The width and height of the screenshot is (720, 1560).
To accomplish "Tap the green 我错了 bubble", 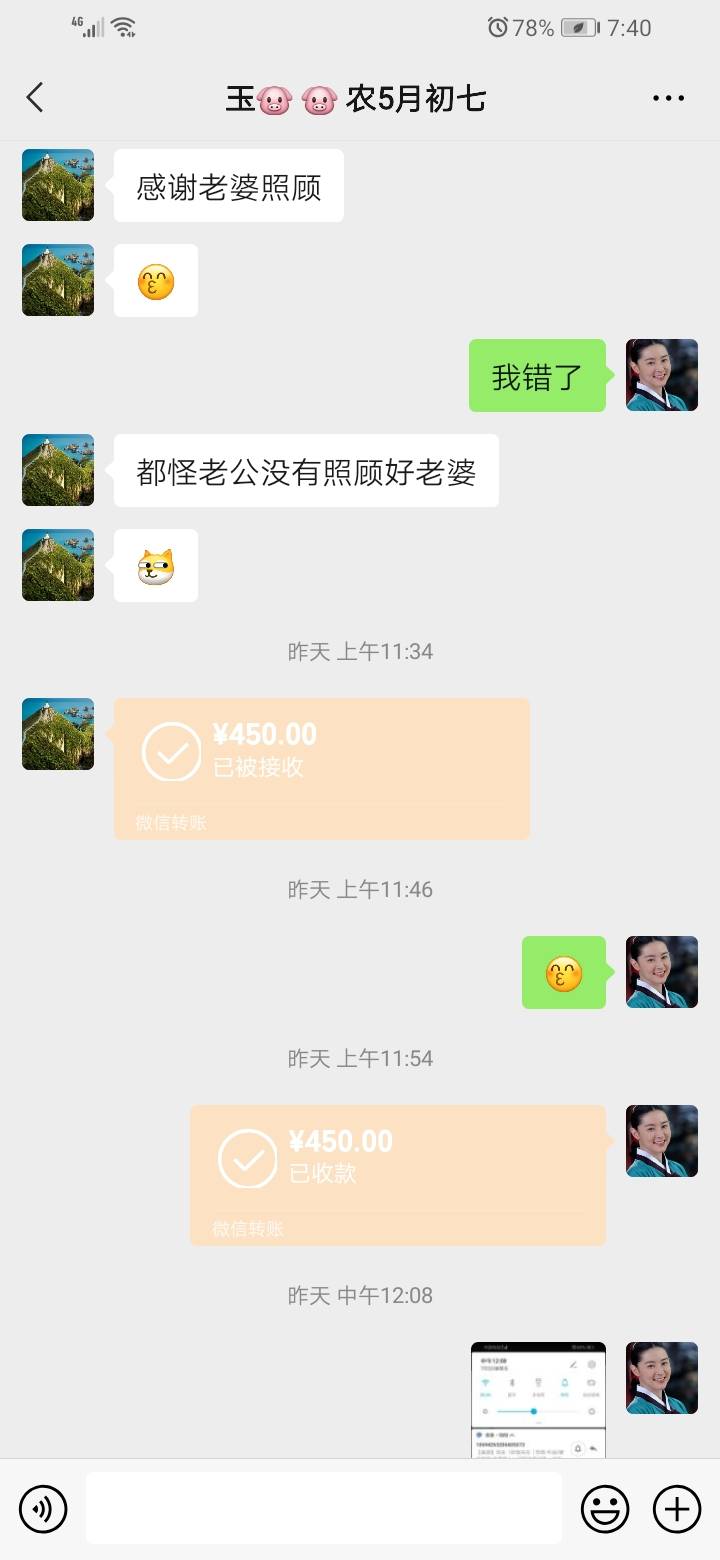I will click(x=537, y=375).
